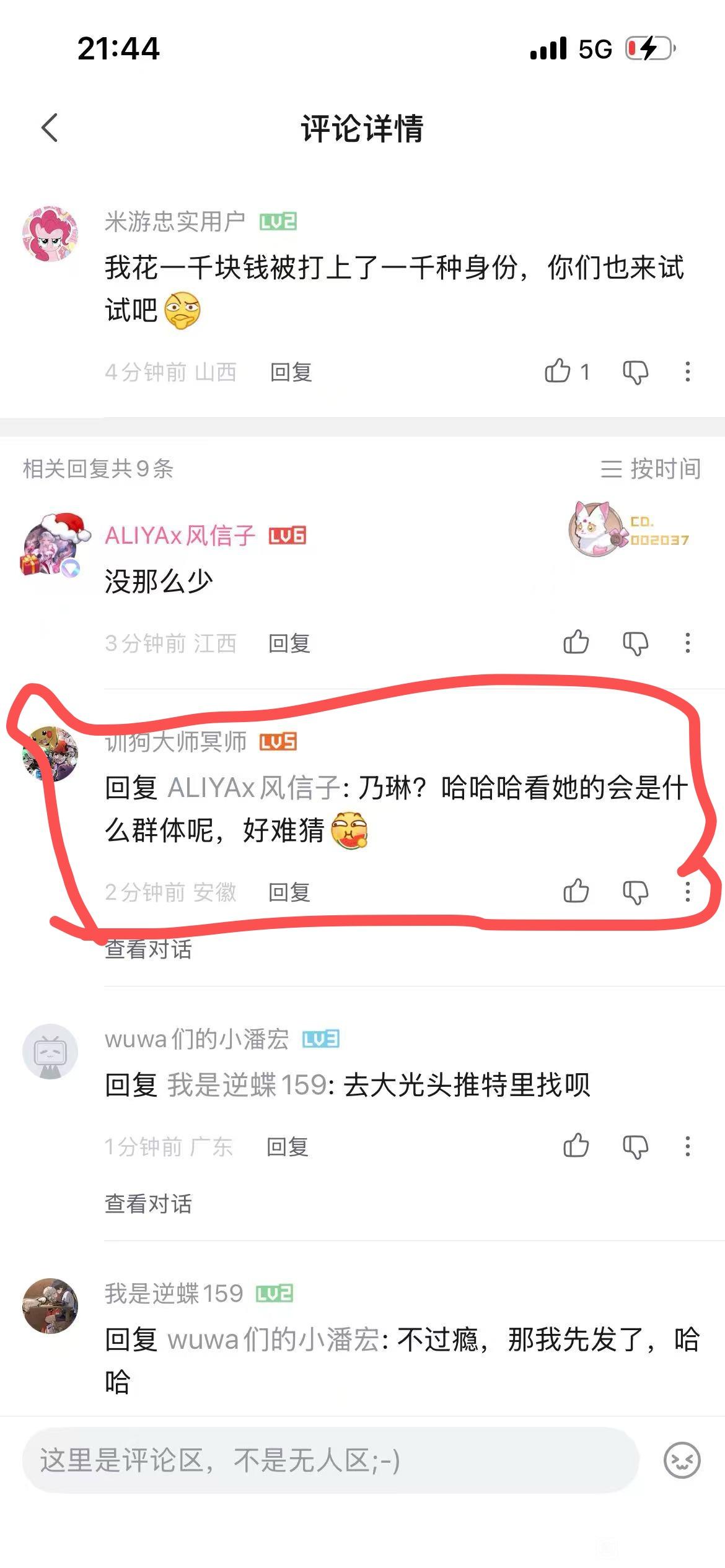Reply to 米游忠实用户's comment
725x1568 pixels.
coord(291,372)
